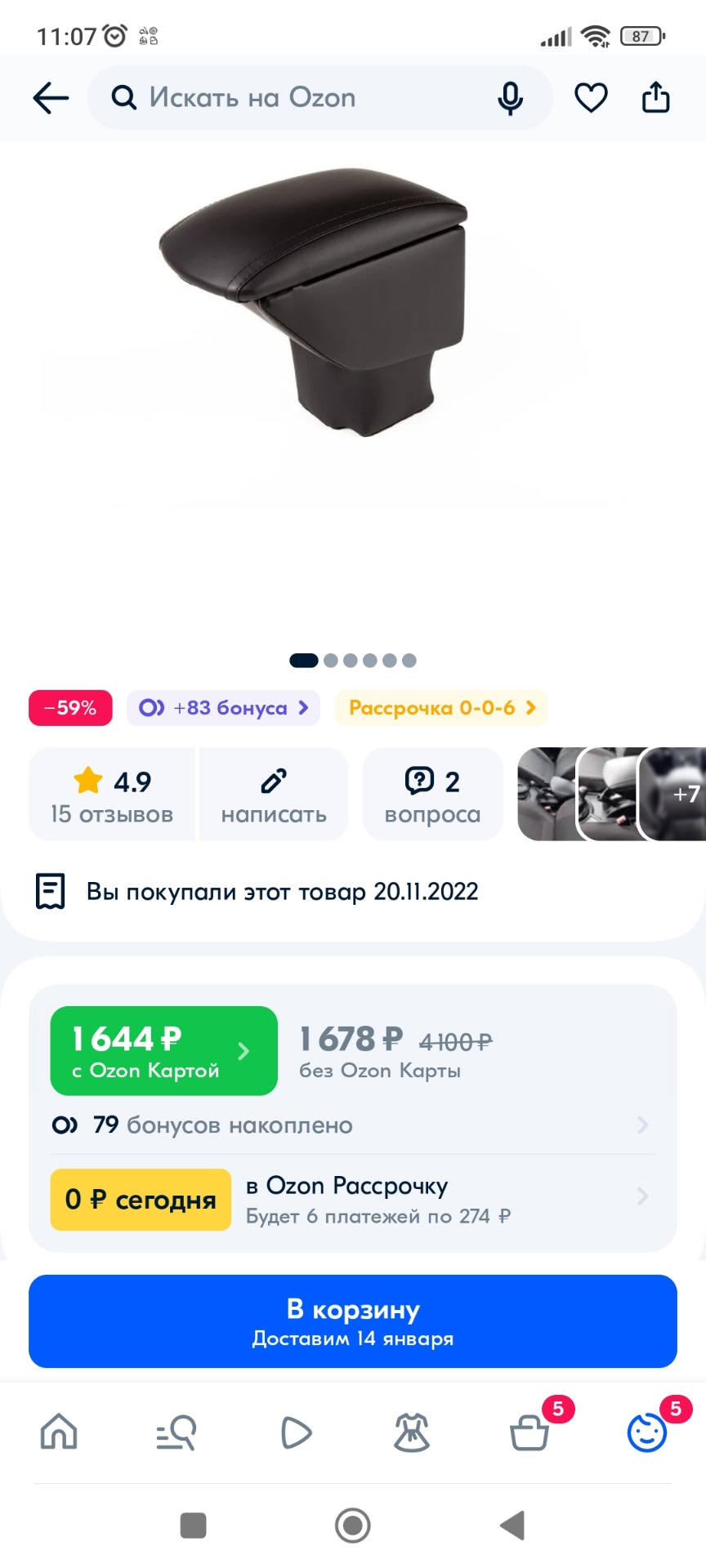The image size is (706, 1568).
Task: Start voice search with the microphone
Action: [x=511, y=98]
